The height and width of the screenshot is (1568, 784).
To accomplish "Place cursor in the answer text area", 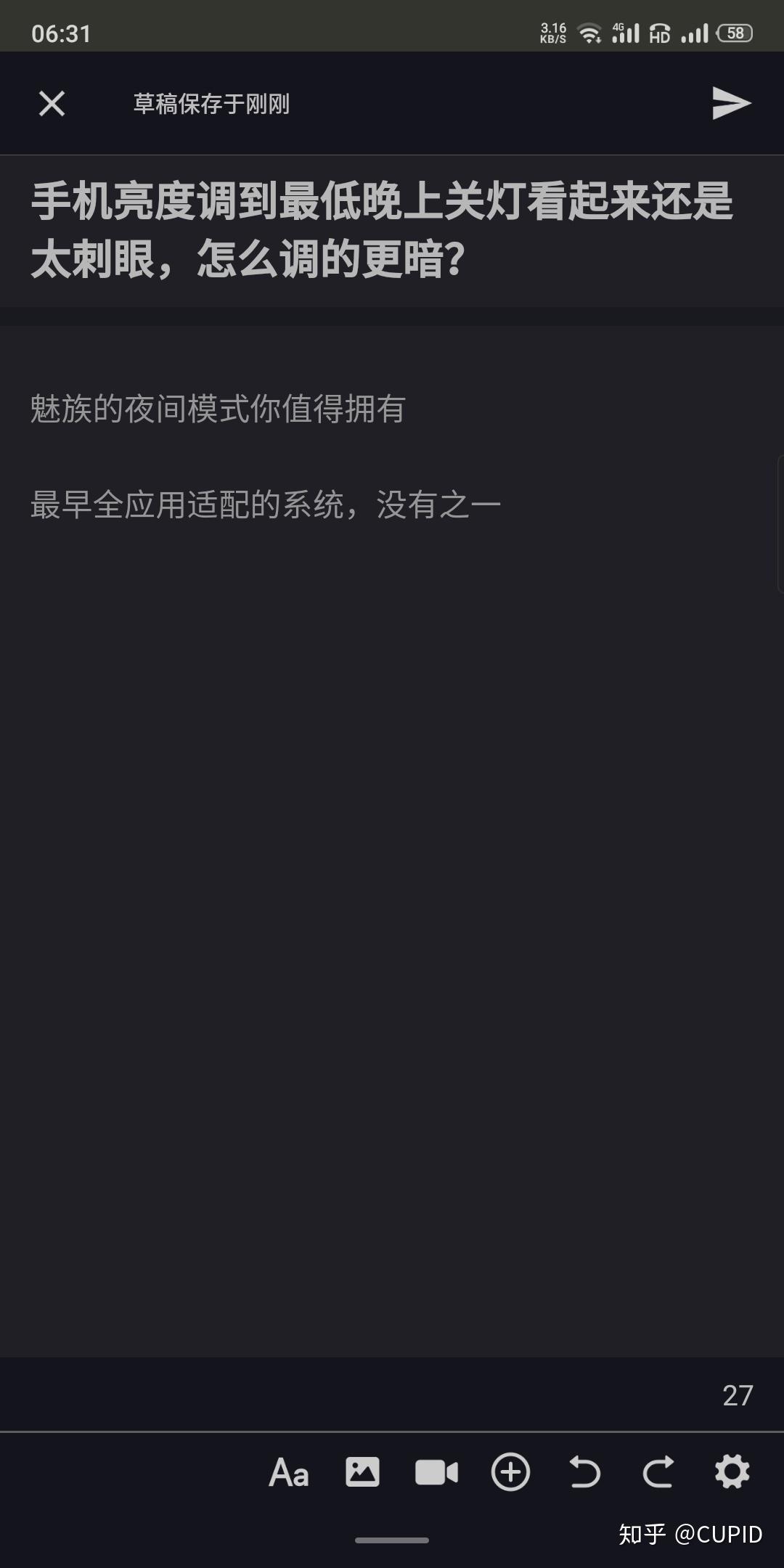I will pos(392,799).
